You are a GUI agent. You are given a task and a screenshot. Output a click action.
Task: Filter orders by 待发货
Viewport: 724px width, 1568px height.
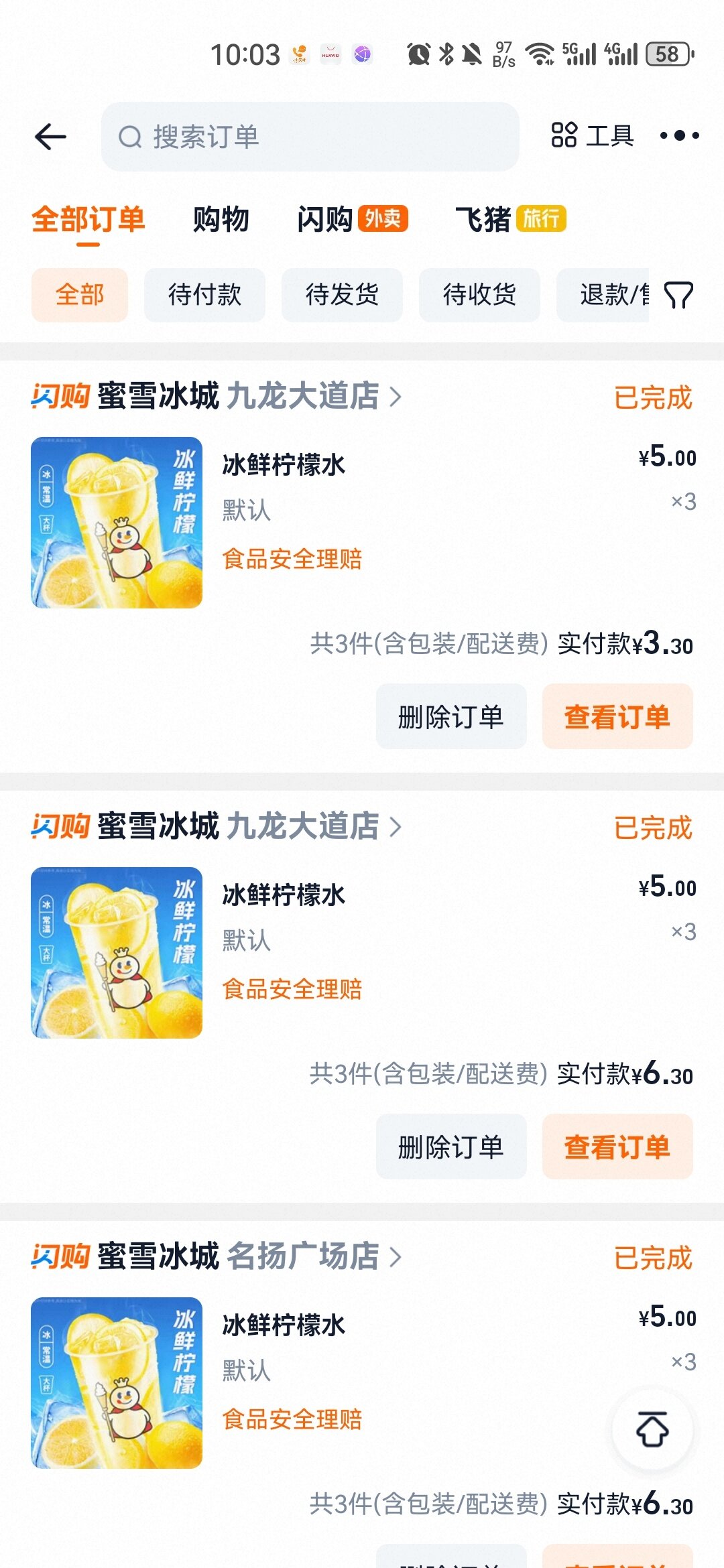(x=342, y=295)
